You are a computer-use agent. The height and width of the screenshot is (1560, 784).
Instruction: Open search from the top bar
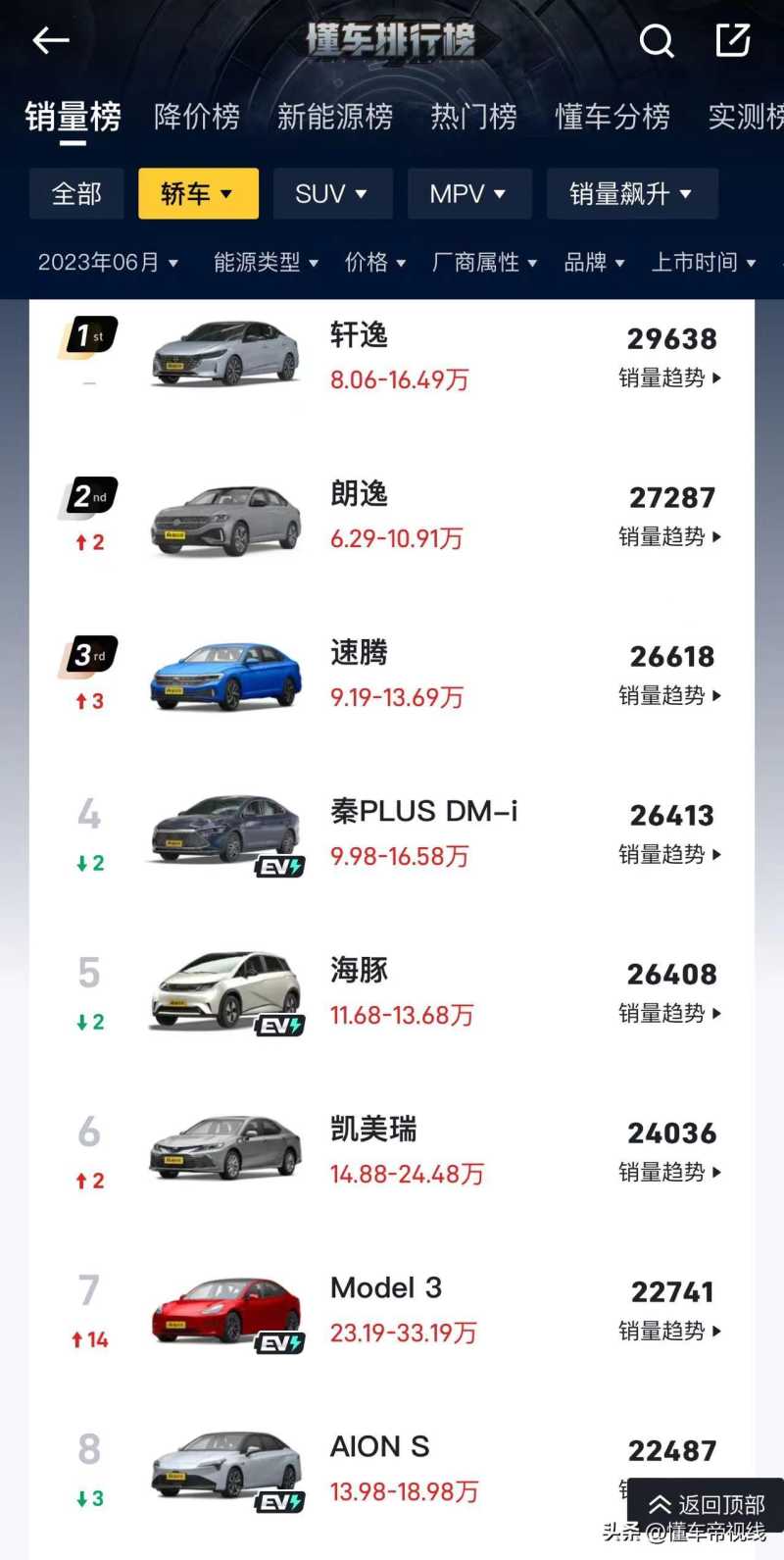[657, 41]
